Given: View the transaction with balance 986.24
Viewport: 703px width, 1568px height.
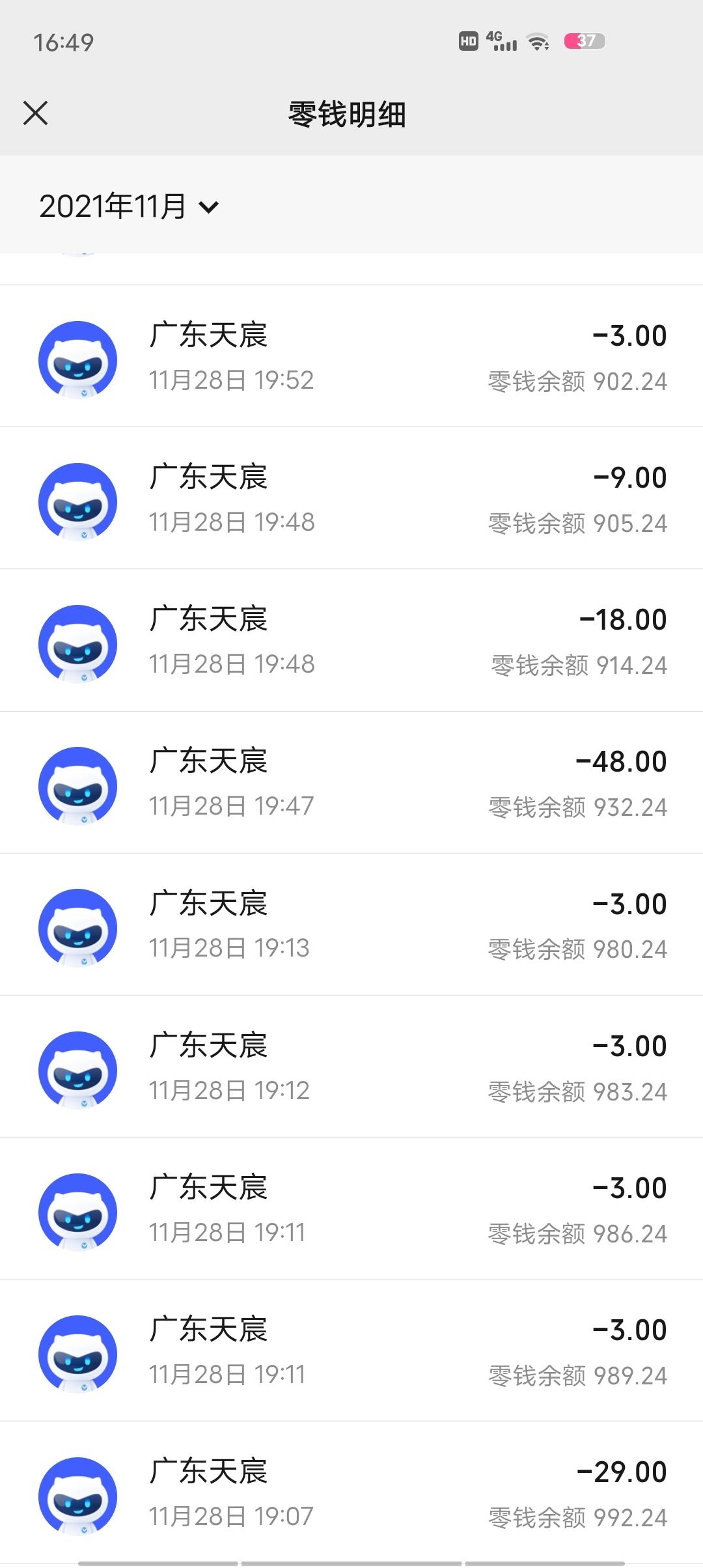Looking at the screenshot, I should coord(351,1209).
